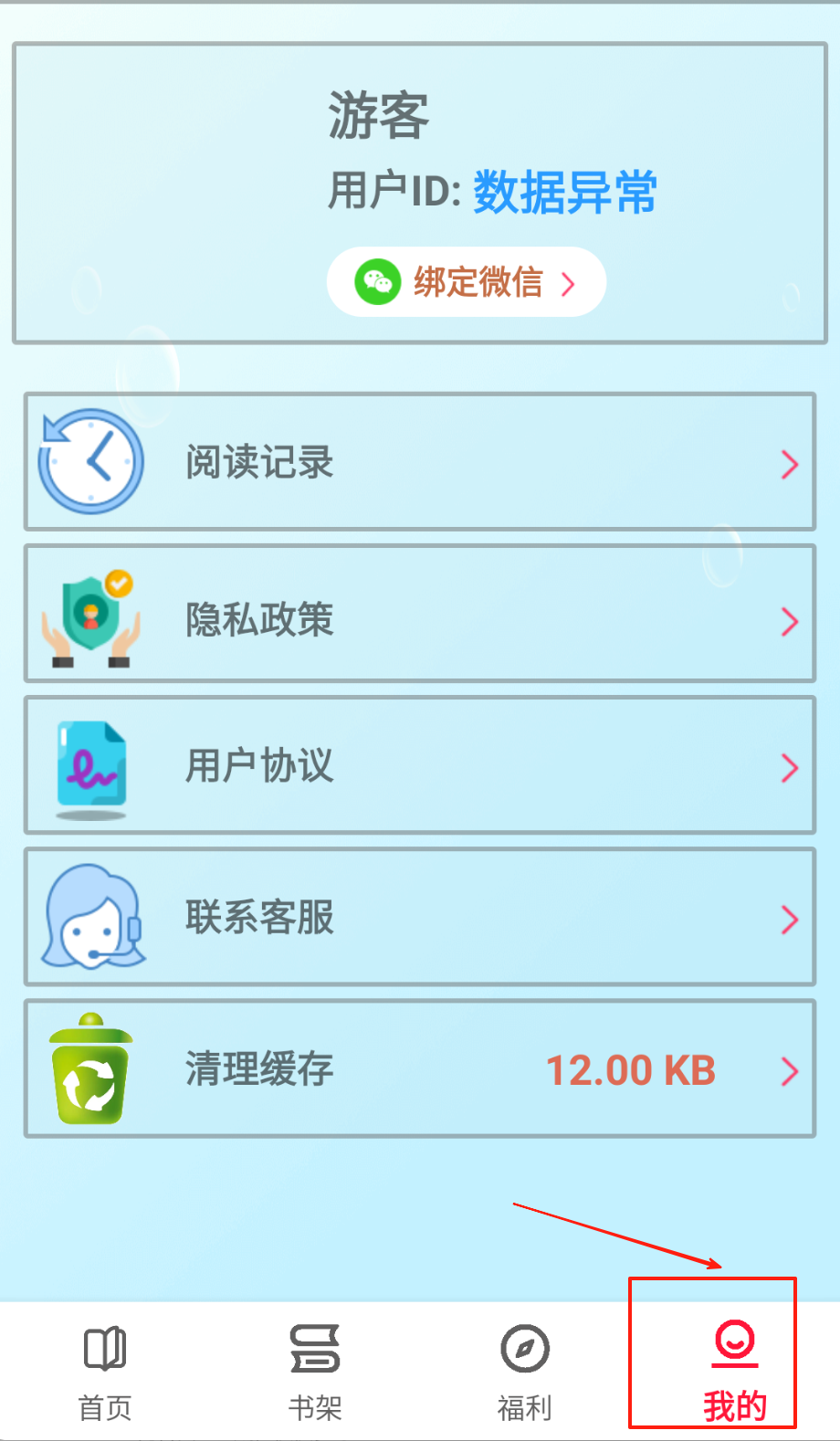840x1441 pixels.
Task: Tap the 绑定微信 button
Action: 466,282
